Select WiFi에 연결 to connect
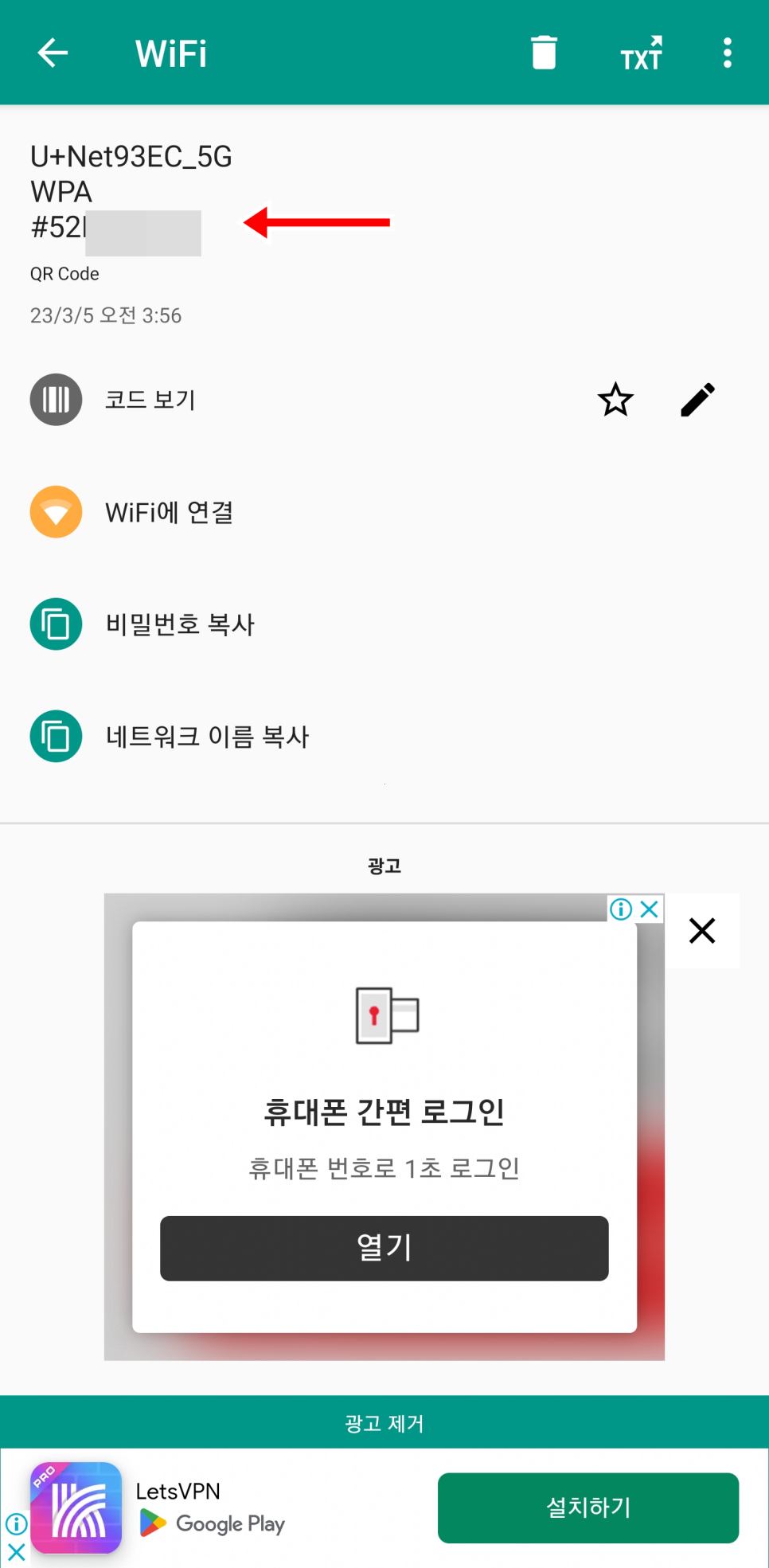 click(x=384, y=512)
